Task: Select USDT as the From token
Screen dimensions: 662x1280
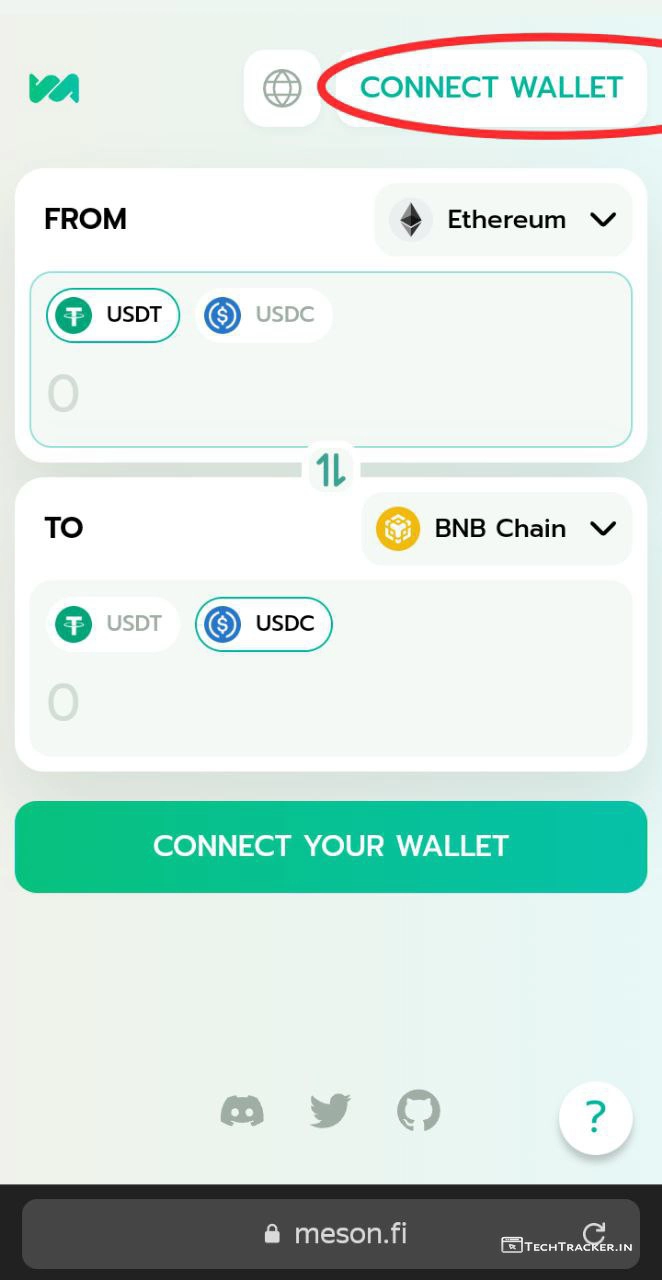Action: pos(113,315)
